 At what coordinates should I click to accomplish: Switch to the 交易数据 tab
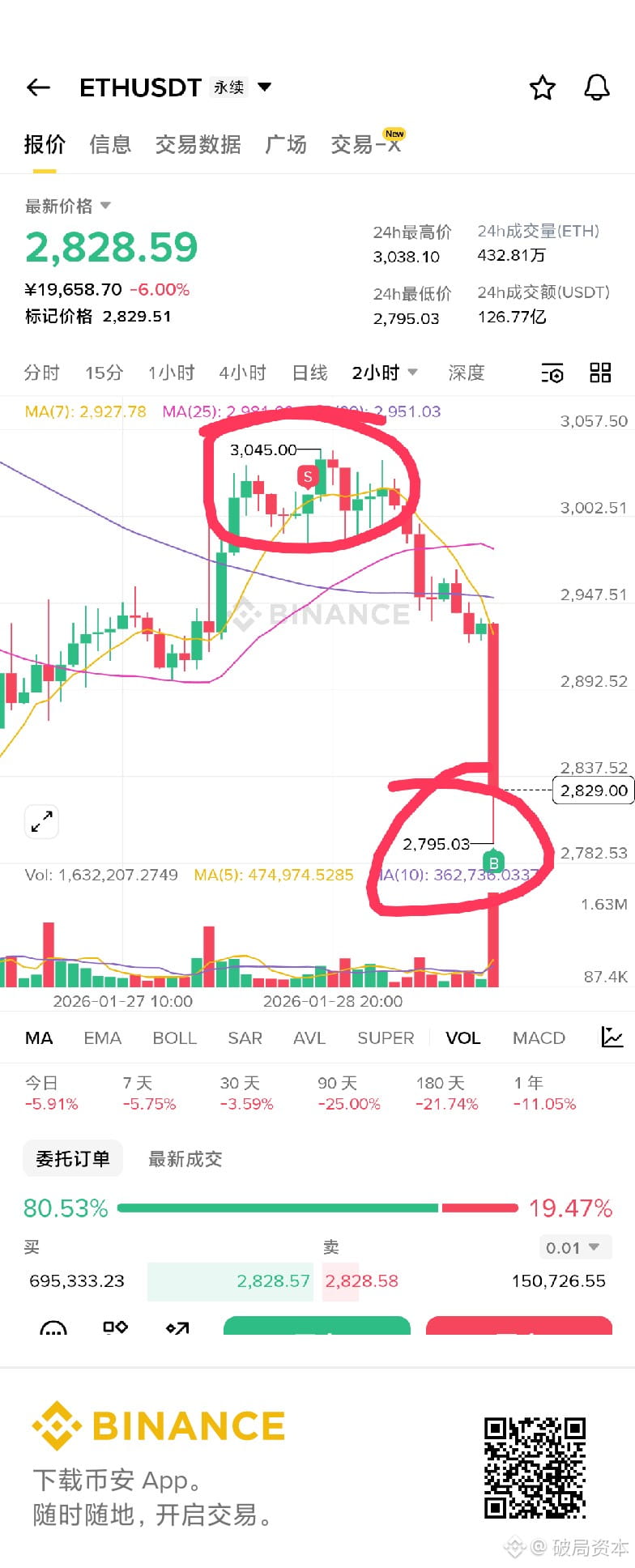click(198, 144)
